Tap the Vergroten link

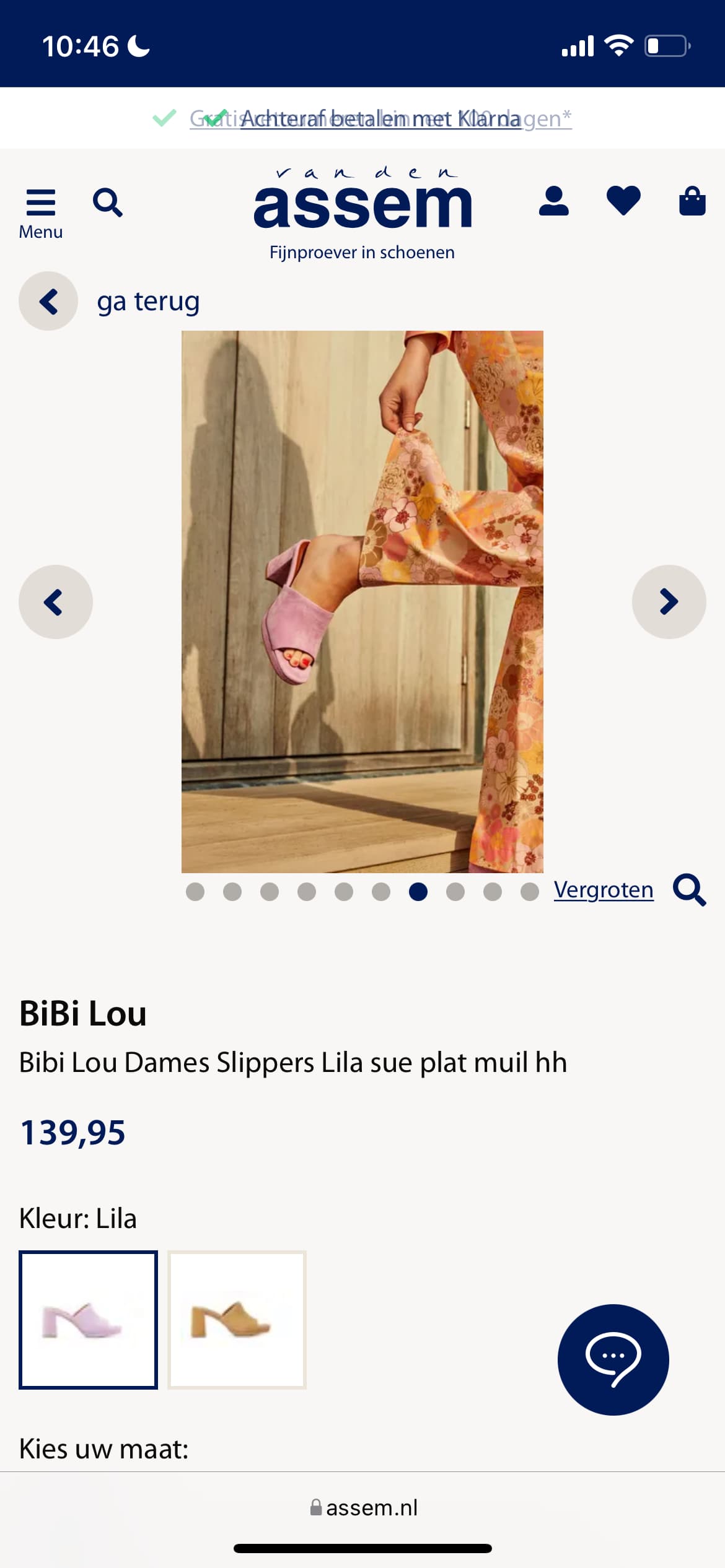(604, 890)
